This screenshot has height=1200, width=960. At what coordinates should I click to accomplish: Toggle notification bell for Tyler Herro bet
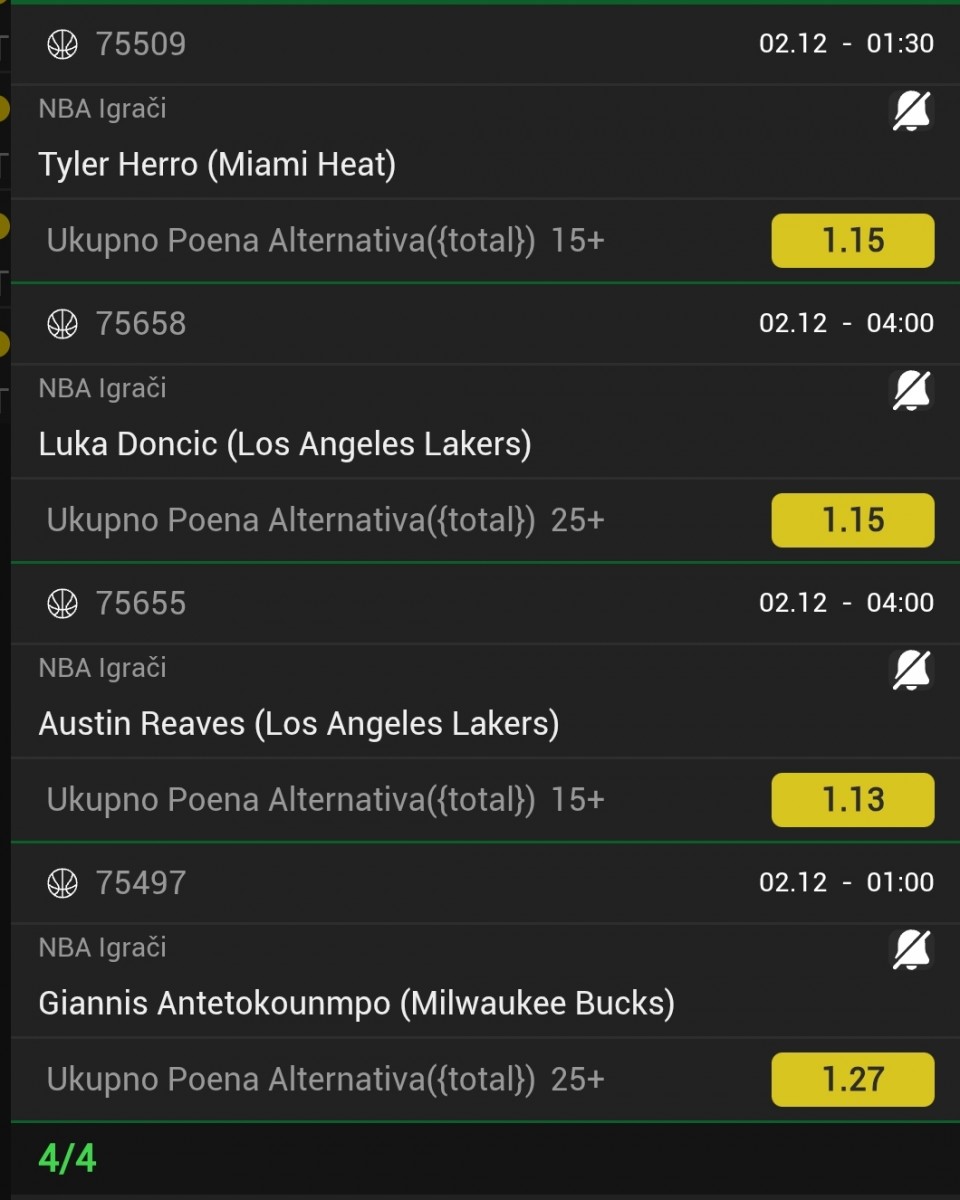[911, 111]
